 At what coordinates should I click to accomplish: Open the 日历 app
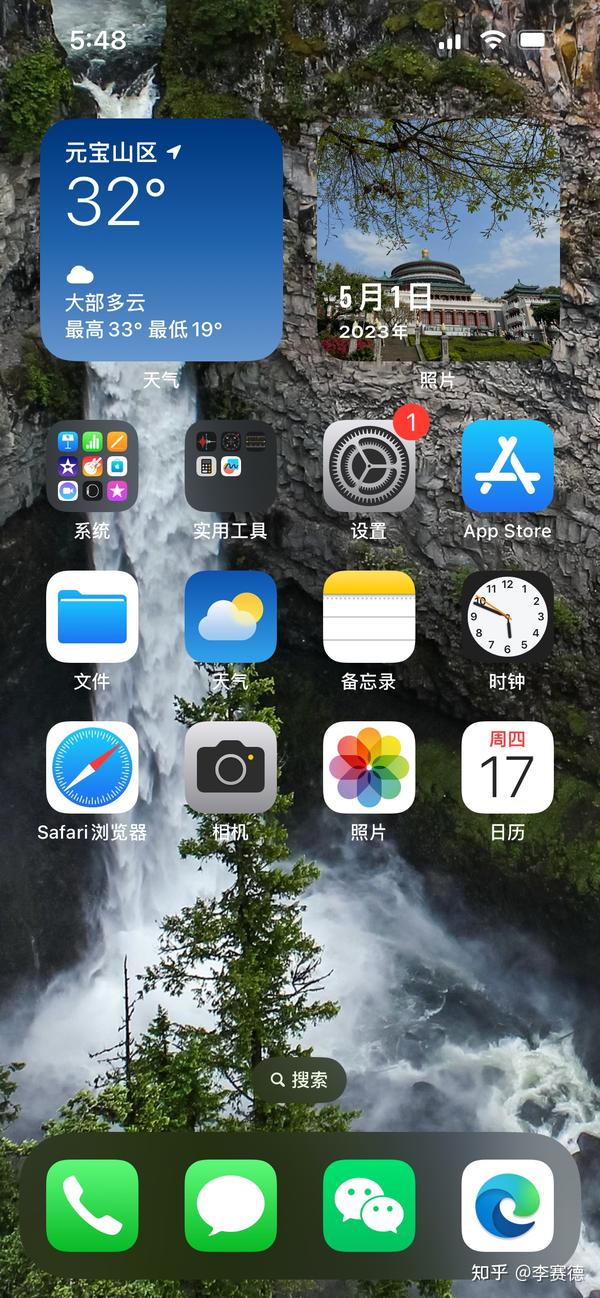pos(507,767)
